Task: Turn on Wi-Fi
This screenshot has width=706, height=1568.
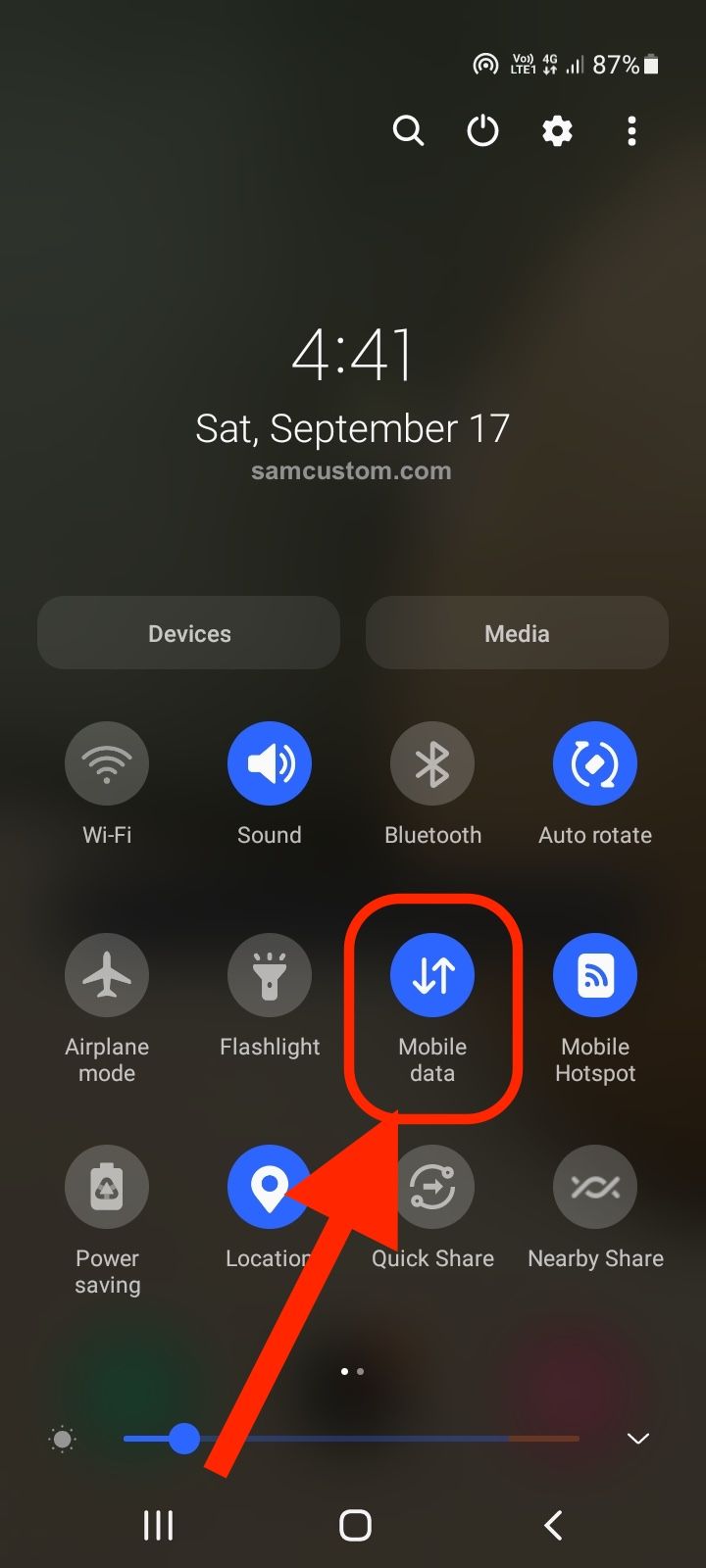Action: coord(107,763)
